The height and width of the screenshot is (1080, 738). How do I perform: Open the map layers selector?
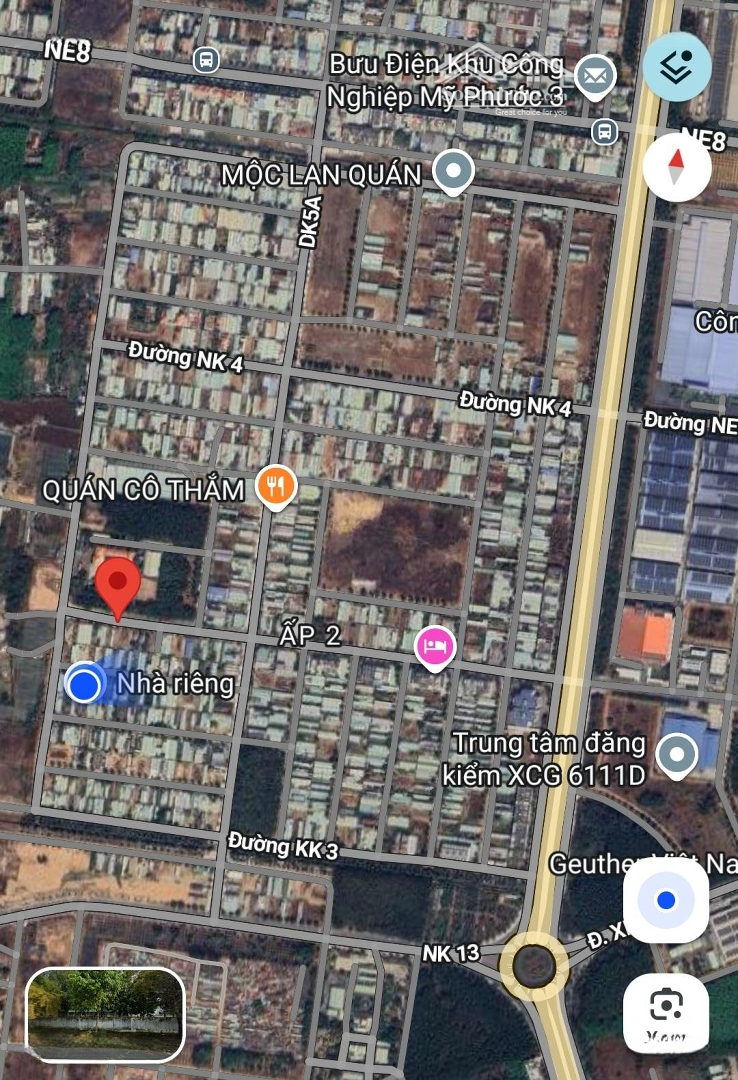click(677, 67)
